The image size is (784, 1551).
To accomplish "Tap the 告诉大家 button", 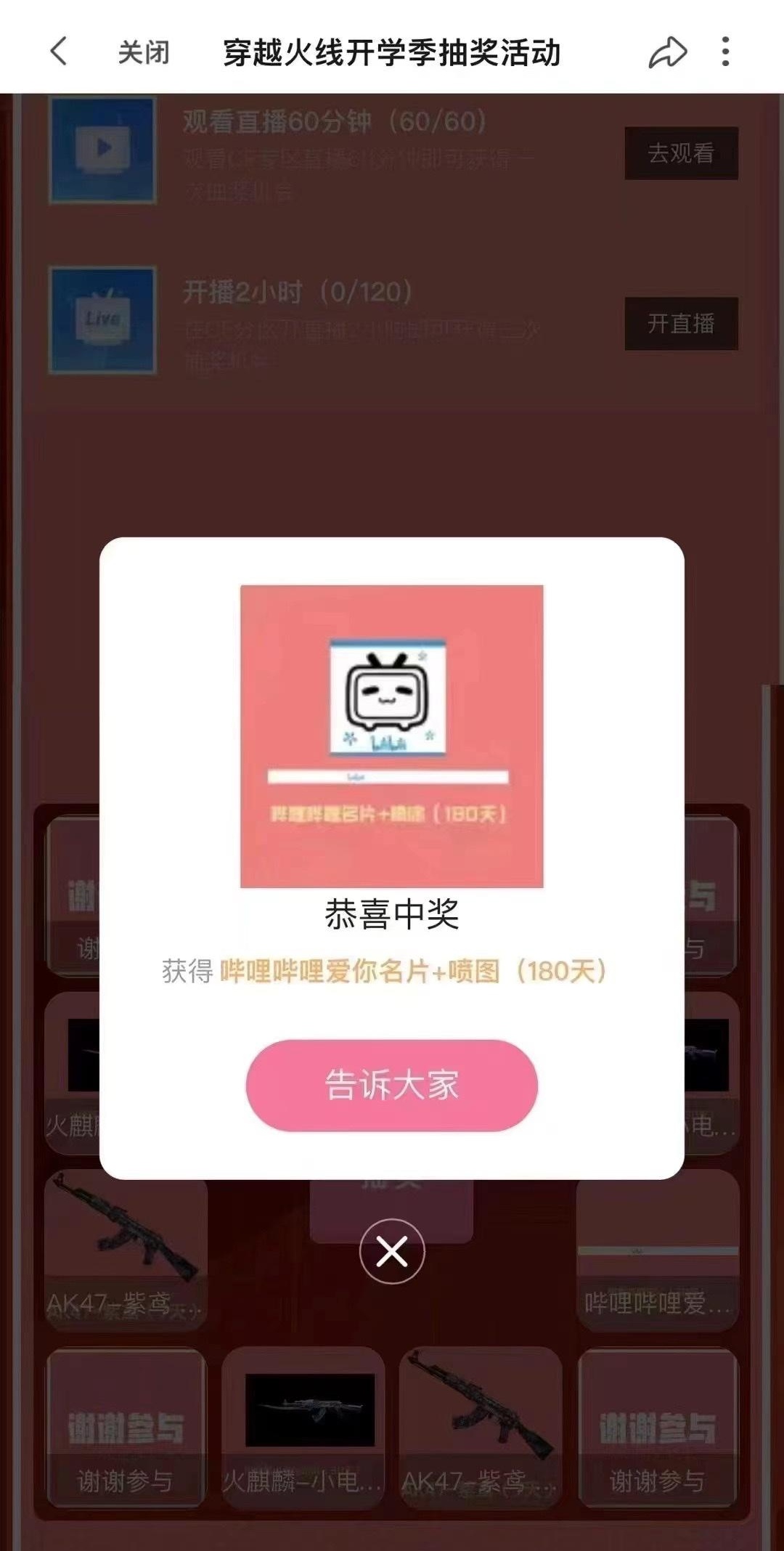I will pos(391,1085).
